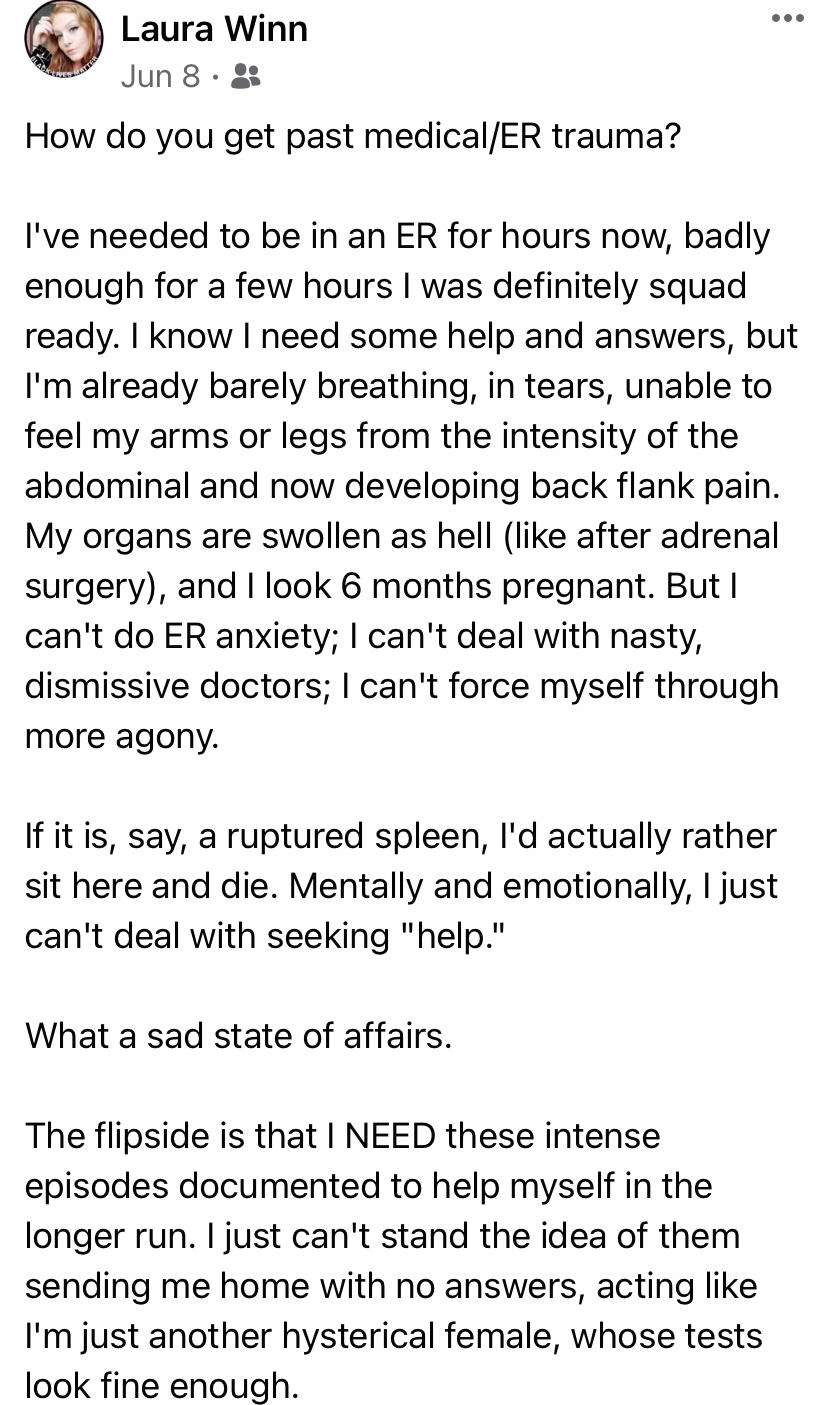Tap the friends audience icon beside Jun 8
The image size is (828, 1405).
[x=245, y=77]
